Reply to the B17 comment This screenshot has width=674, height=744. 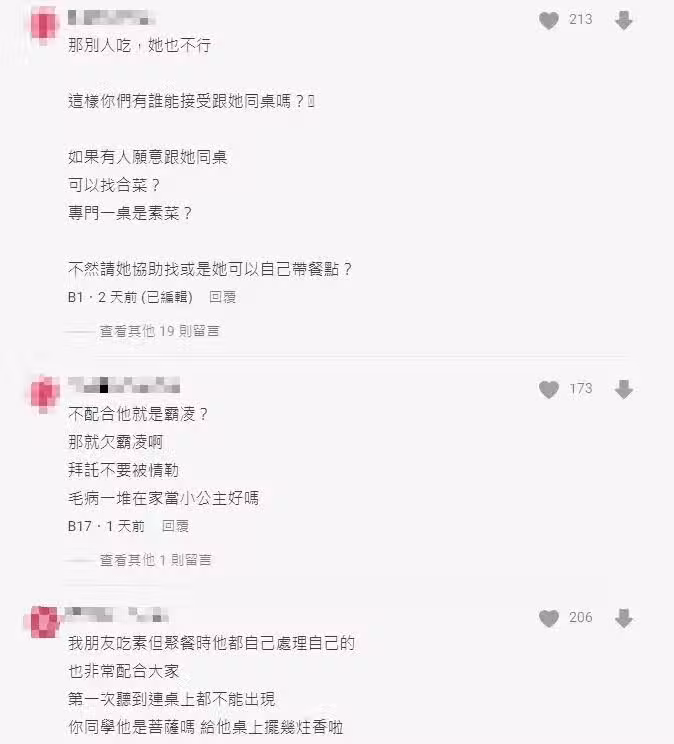pyautogui.click(x=175, y=526)
